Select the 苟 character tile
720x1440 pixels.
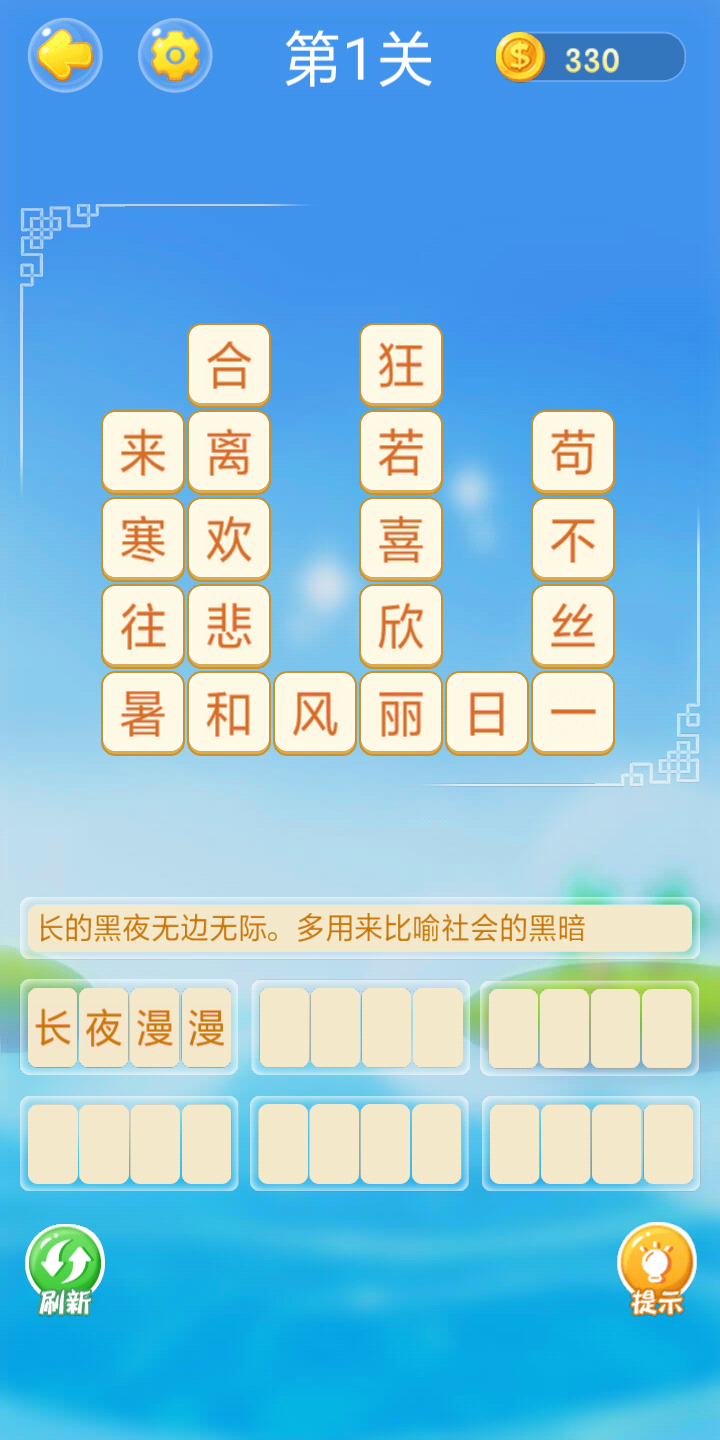[x=573, y=452]
